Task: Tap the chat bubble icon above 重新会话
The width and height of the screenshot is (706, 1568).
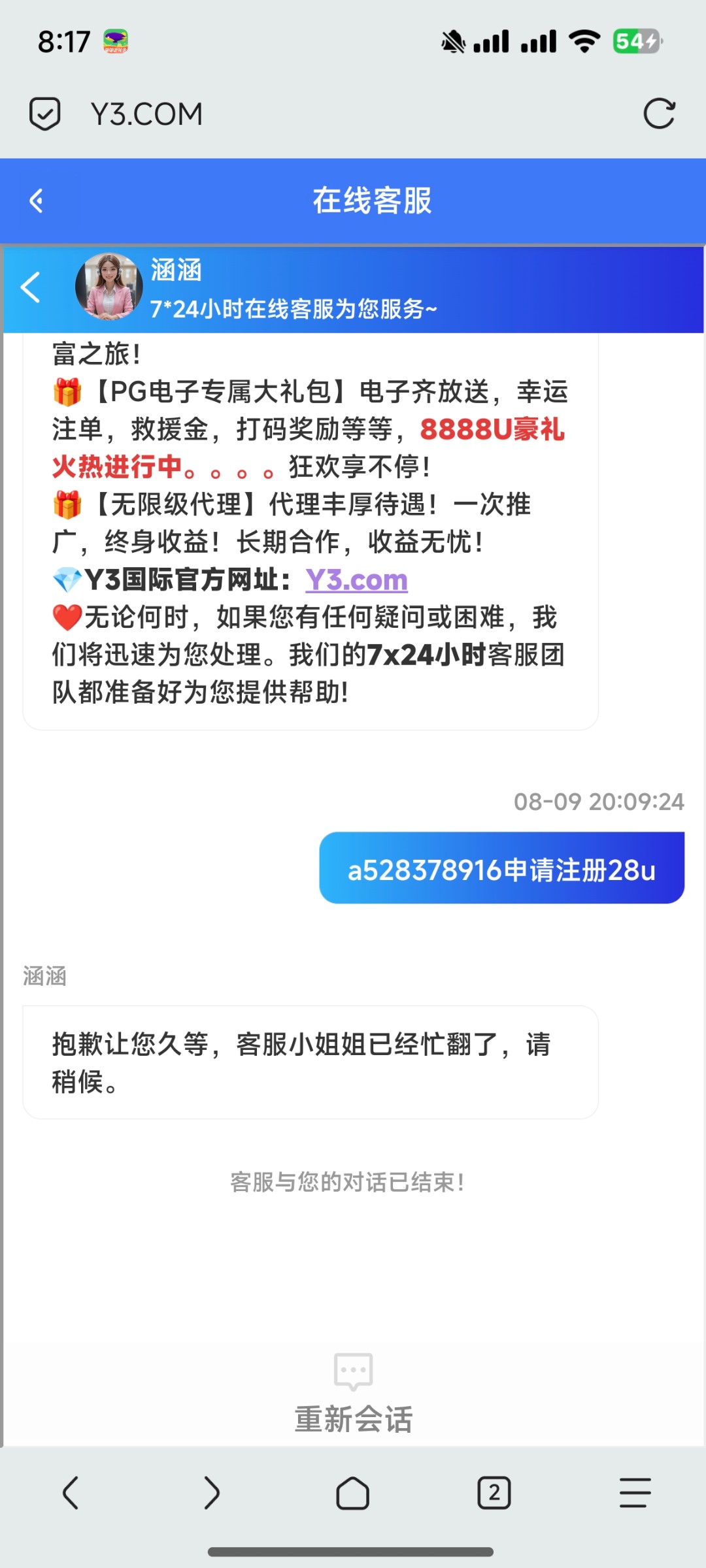Action: pos(352,1369)
